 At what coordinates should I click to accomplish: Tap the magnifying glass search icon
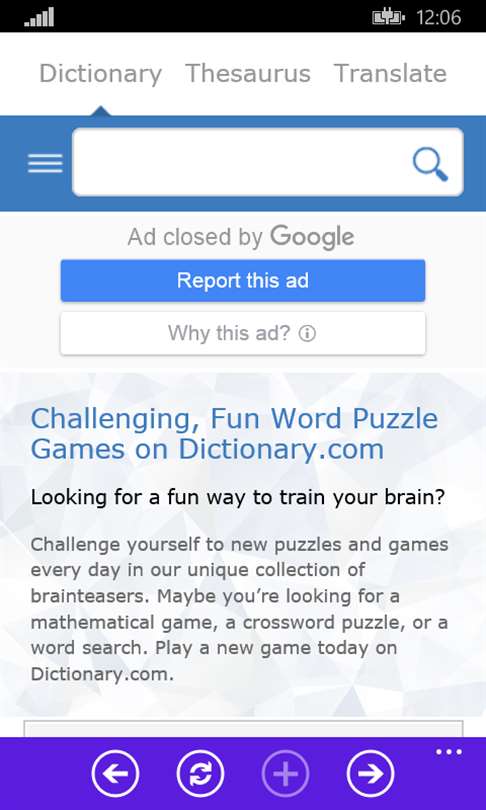point(430,164)
